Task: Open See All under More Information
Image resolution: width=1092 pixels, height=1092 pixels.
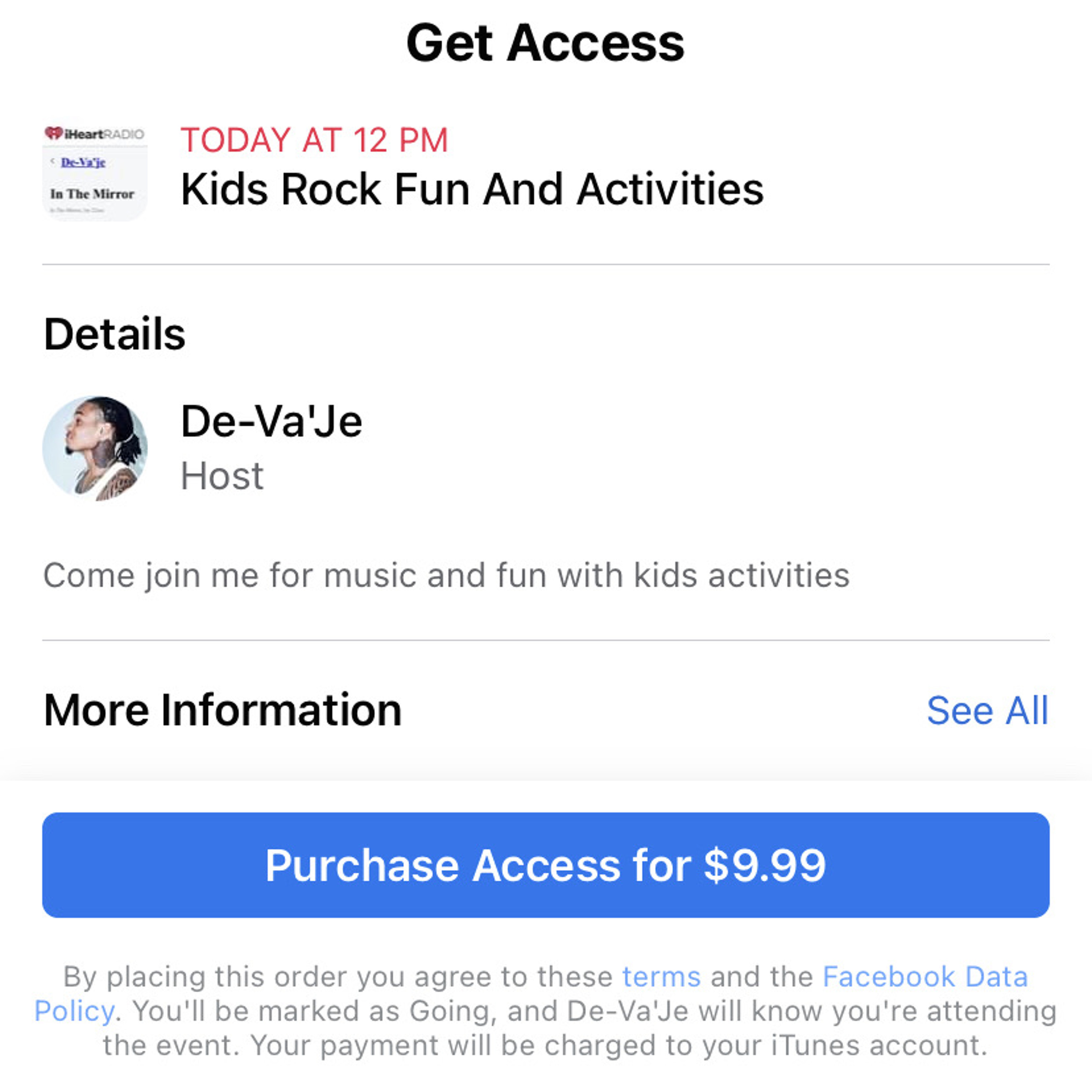Action: point(987,711)
